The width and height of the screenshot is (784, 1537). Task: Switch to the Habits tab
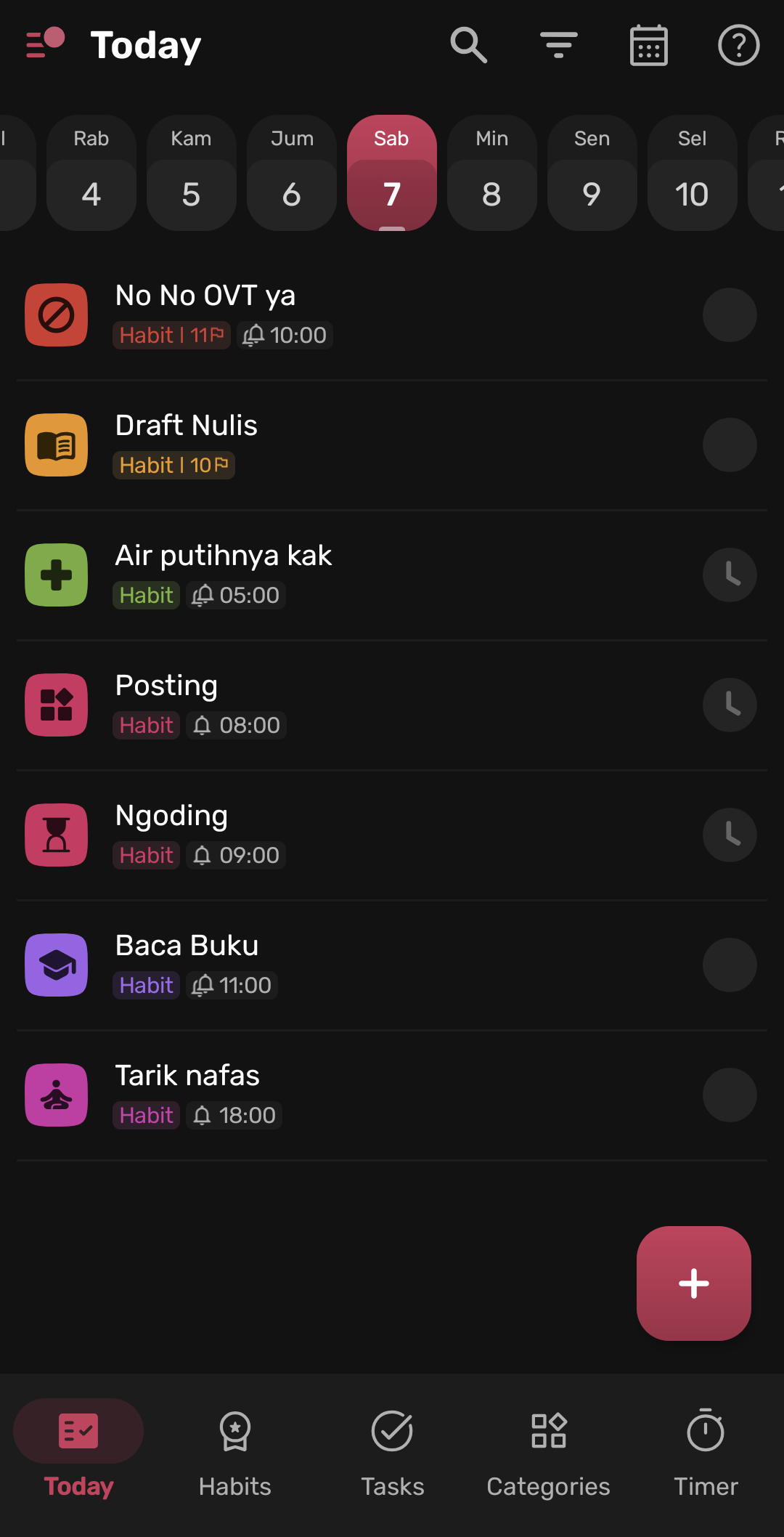pyautogui.click(x=234, y=1453)
